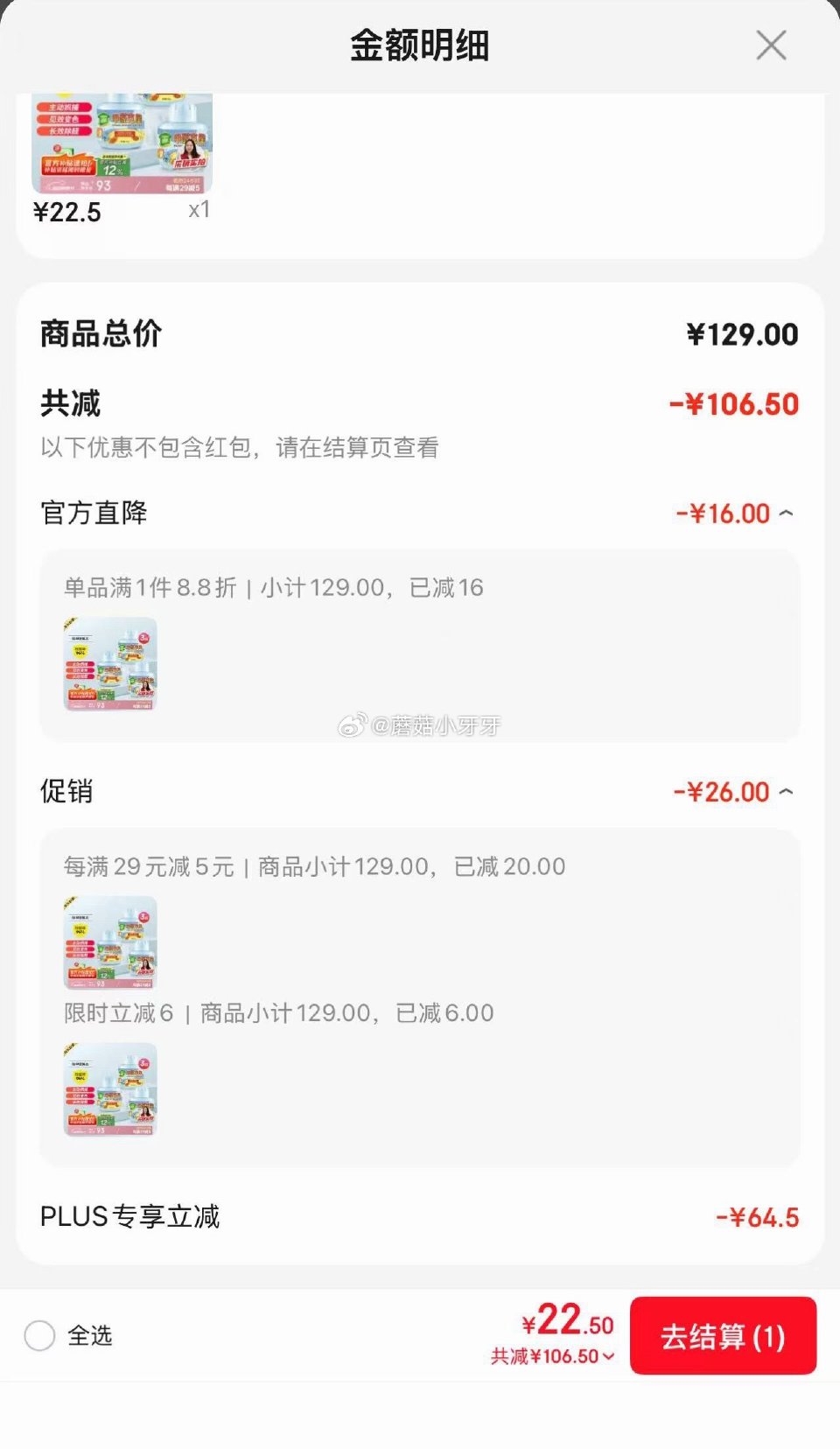Tap the ¥22.50 final price text
Image resolution: width=840 pixels, height=1449 pixels.
click(x=567, y=1325)
